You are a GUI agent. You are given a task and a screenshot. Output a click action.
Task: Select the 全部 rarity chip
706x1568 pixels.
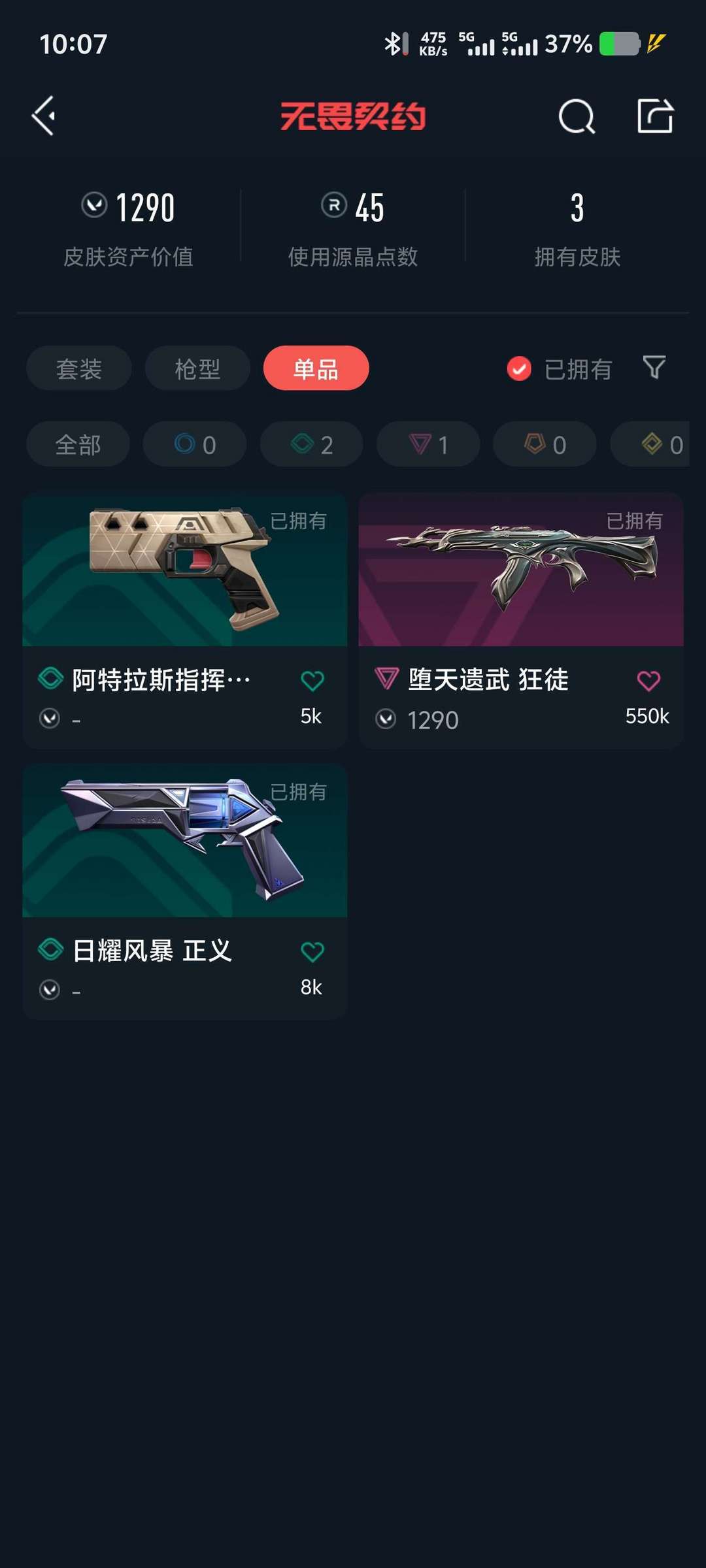coord(78,444)
